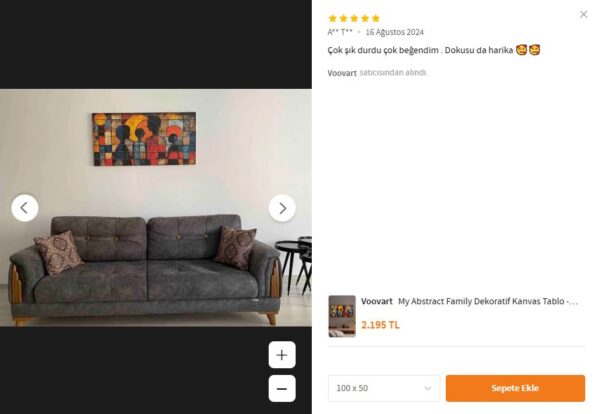Close the review photo viewer

point(584,15)
